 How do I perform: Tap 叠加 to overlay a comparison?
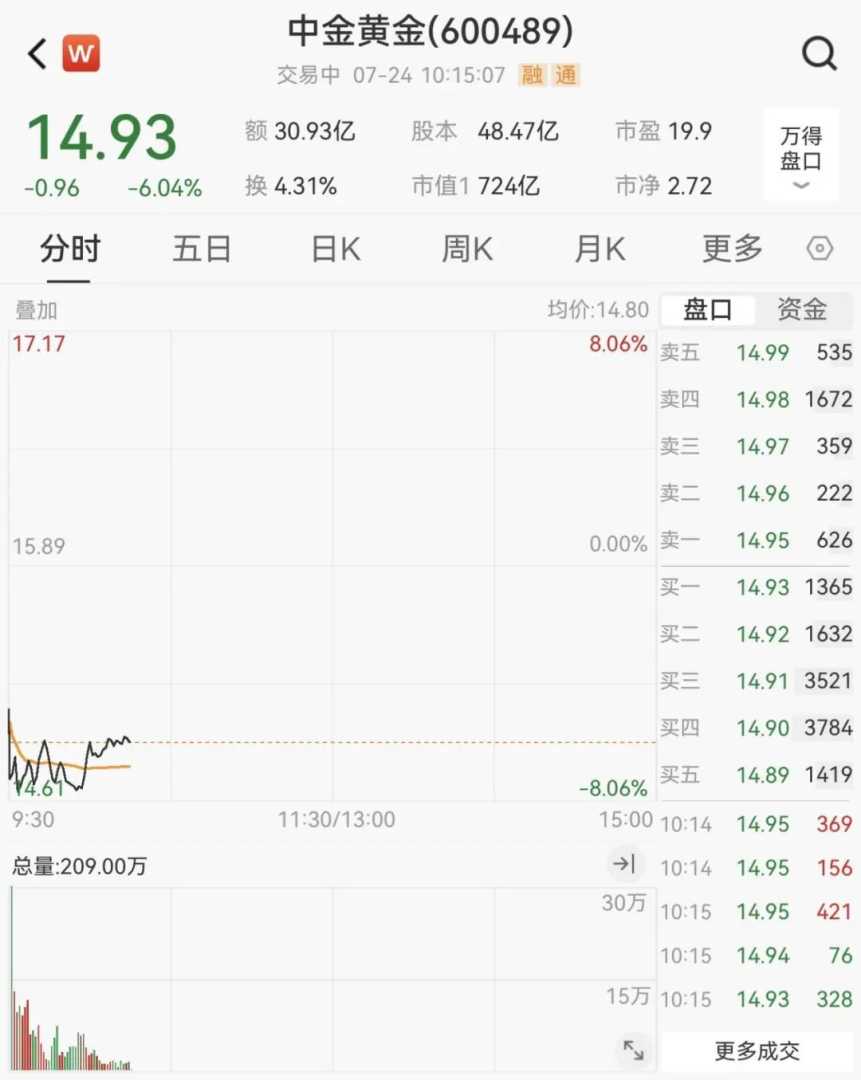(x=36, y=310)
